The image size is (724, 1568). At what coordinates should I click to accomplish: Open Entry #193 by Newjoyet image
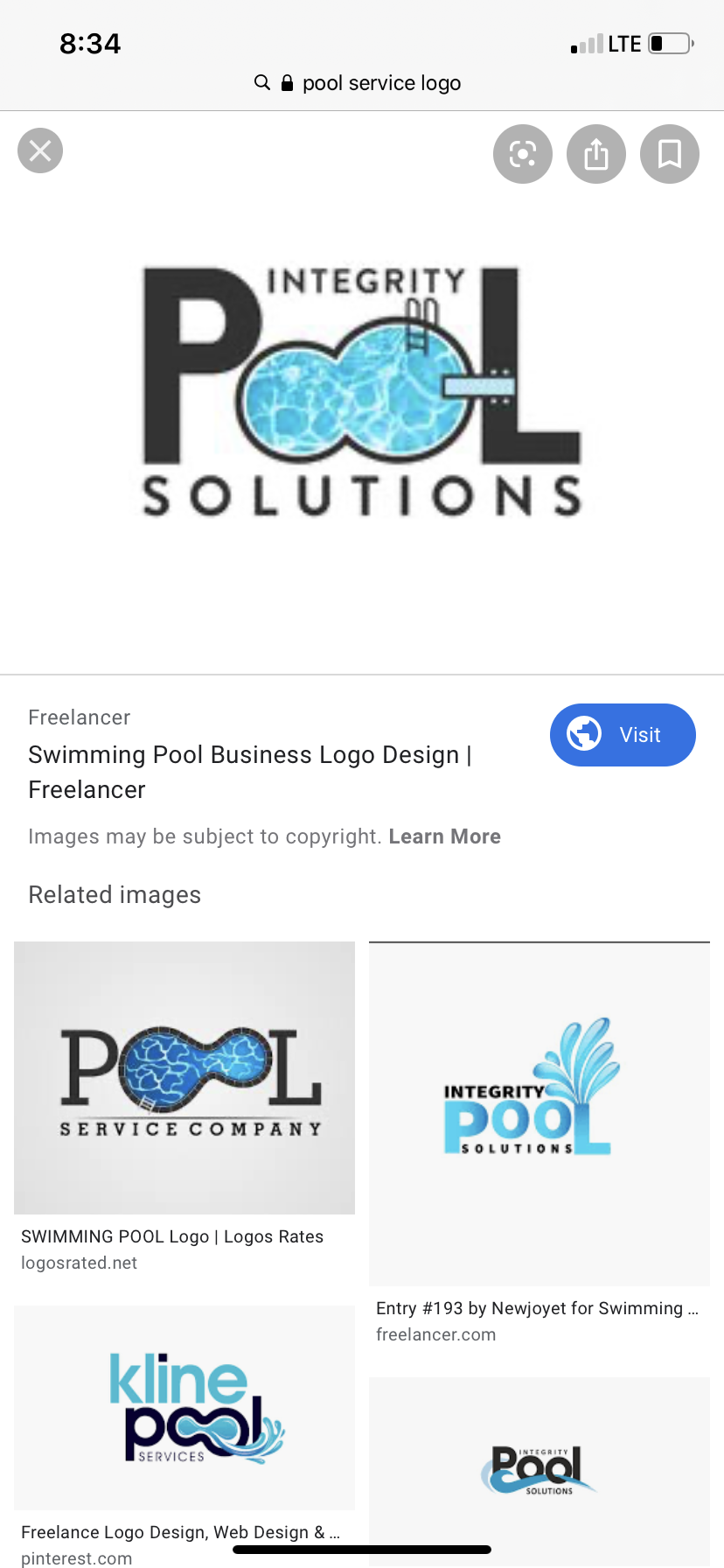click(x=540, y=1113)
